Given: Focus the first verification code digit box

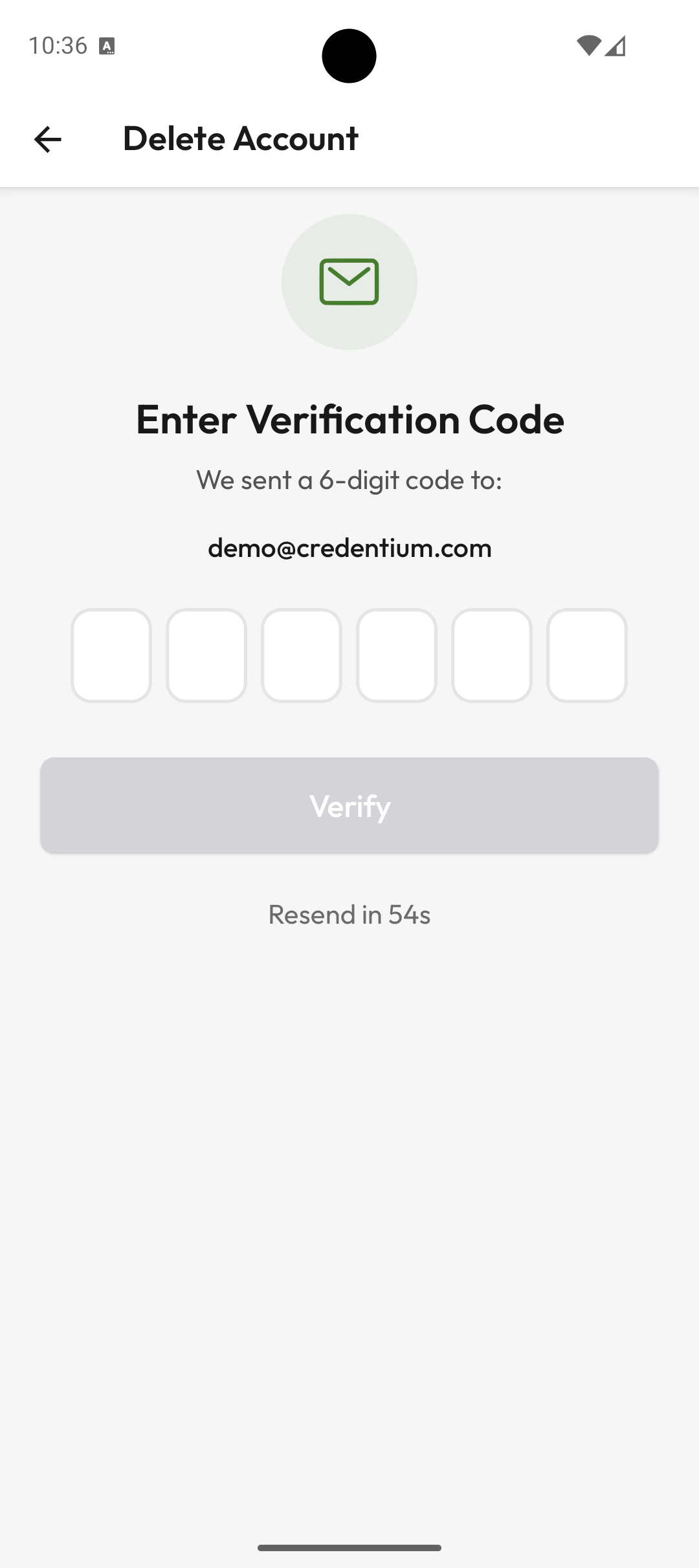Looking at the screenshot, I should (111, 655).
